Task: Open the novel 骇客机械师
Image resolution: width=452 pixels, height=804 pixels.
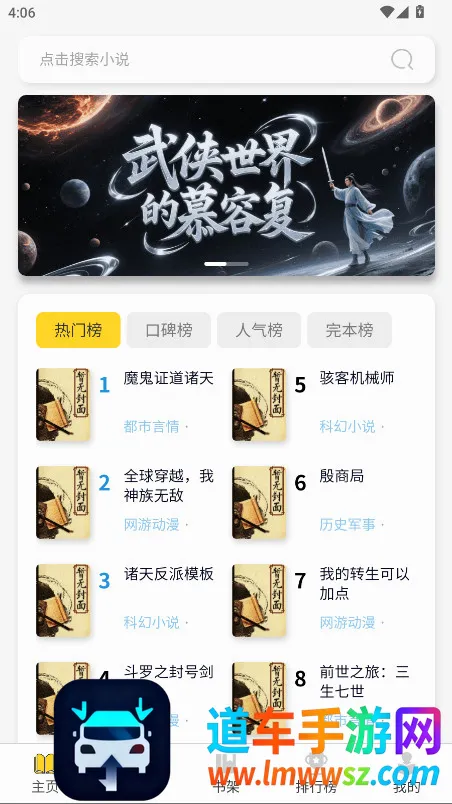Action: point(357,378)
